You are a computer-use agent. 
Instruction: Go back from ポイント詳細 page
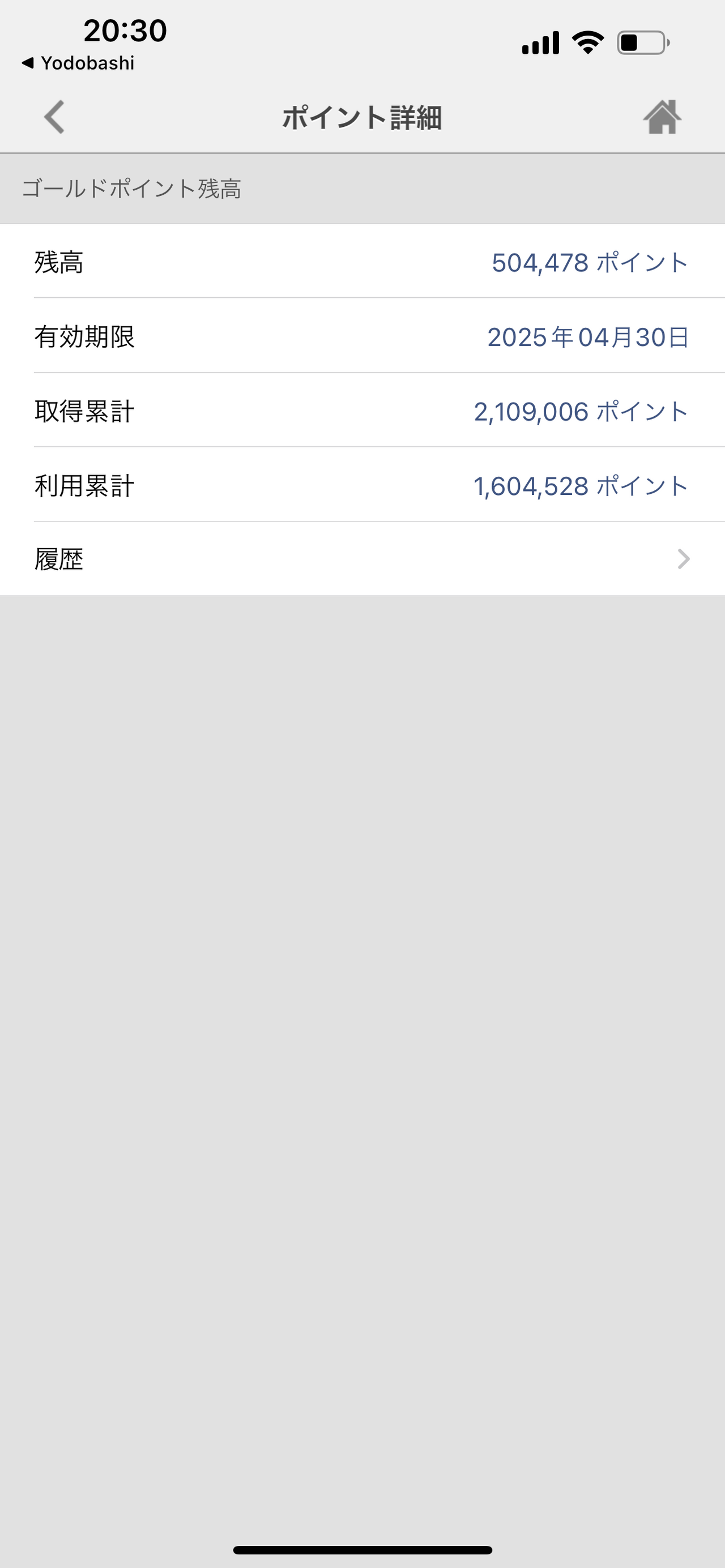point(54,117)
